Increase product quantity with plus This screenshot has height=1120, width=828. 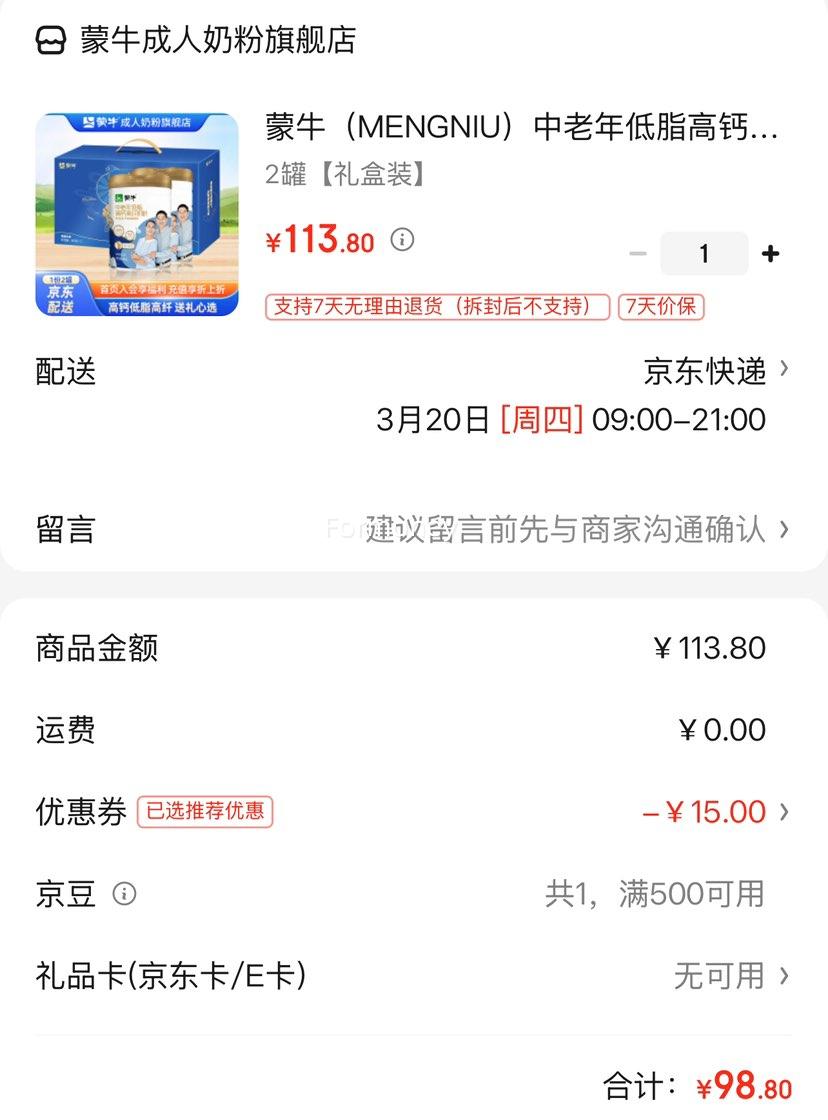click(770, 254)
